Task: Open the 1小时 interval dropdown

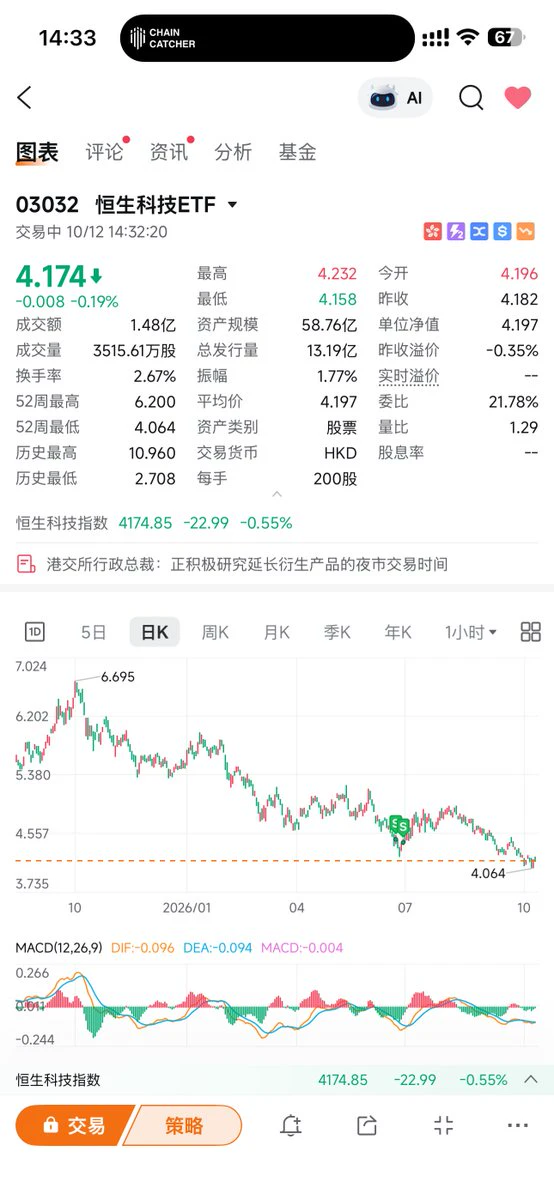Action: point(471,632)
